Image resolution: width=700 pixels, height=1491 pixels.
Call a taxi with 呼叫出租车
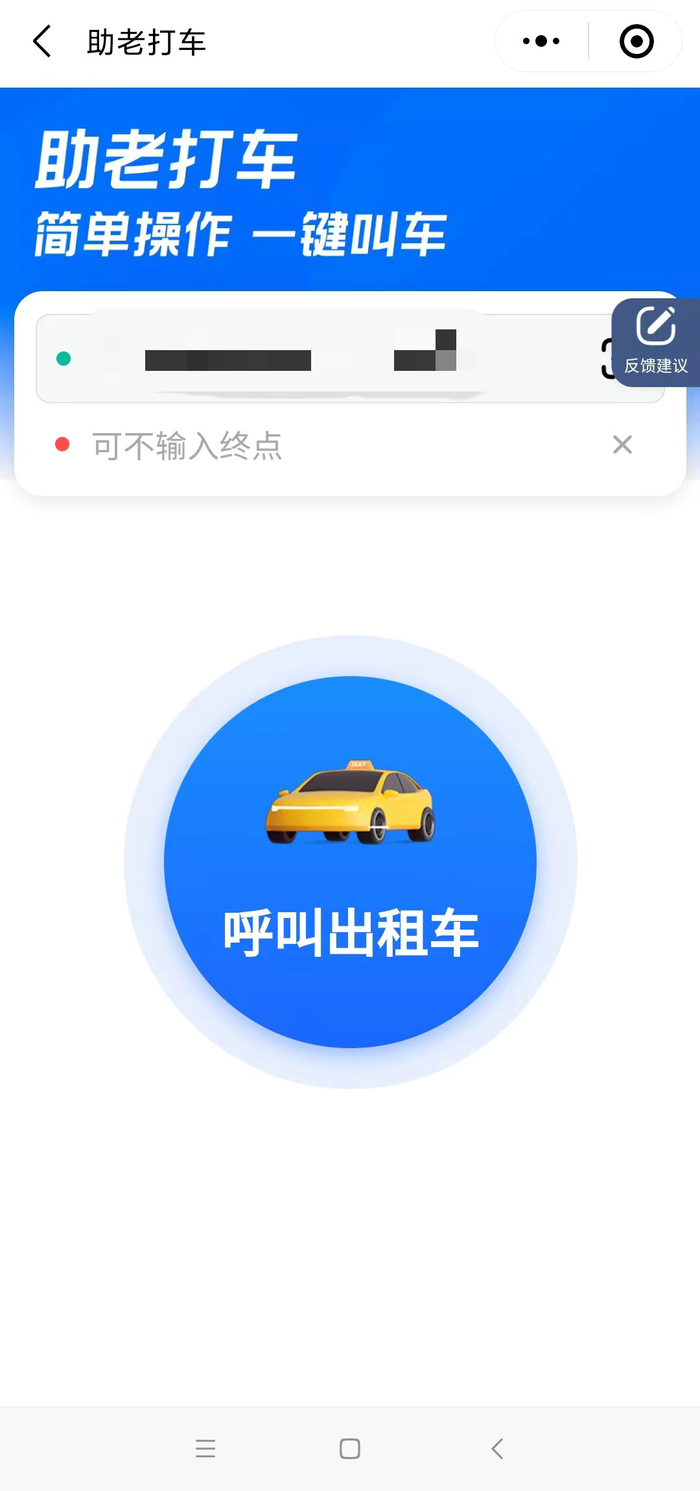(x=350, y=862)
